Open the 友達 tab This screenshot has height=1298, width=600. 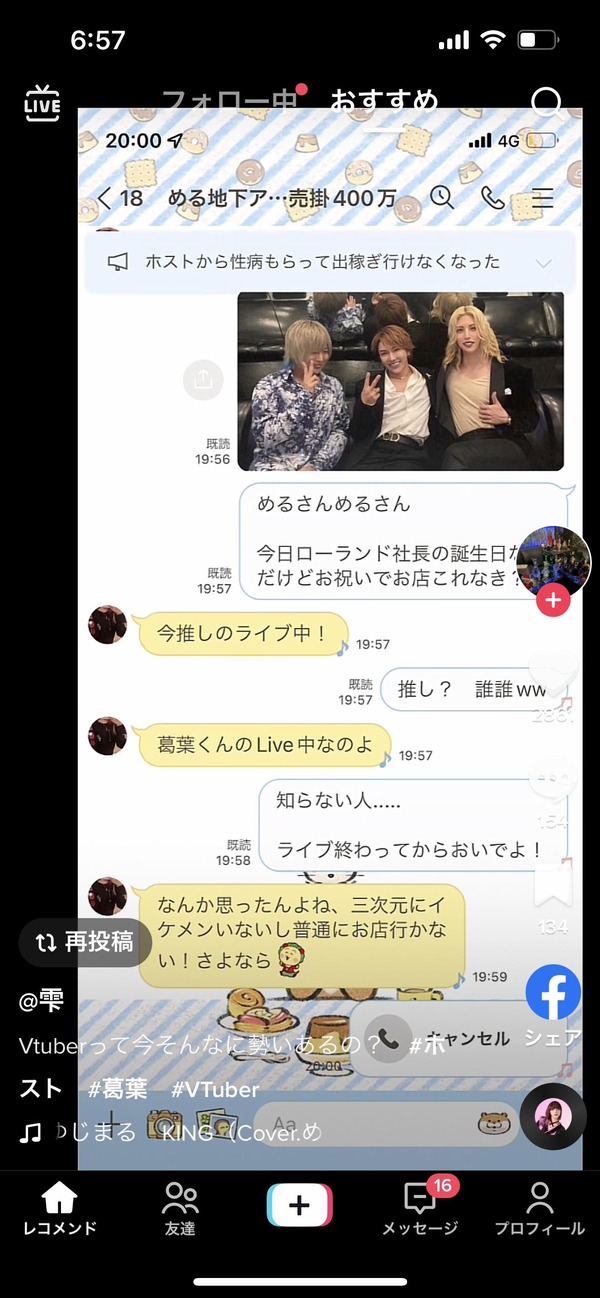coord(180,1209)
